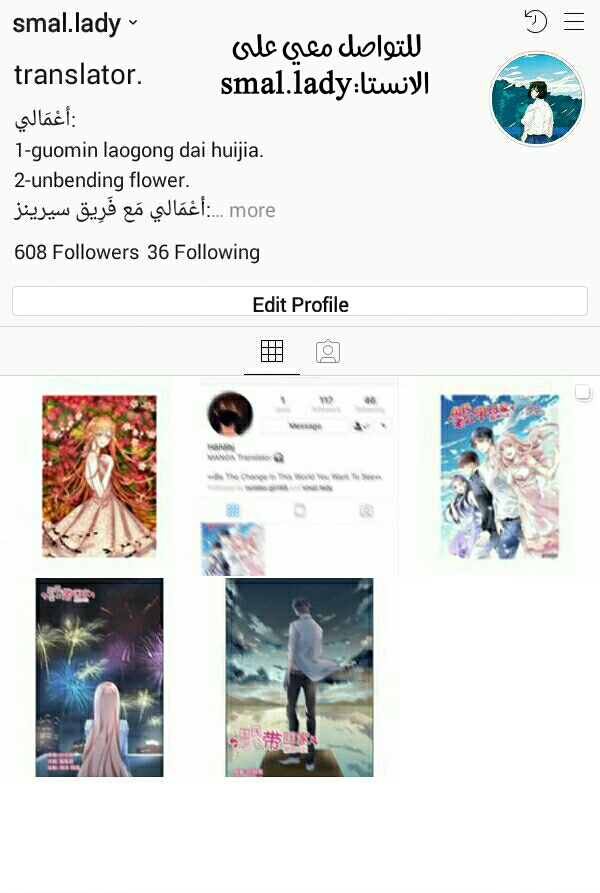Open the archive clock icon
Viewport: 600px width, 893px height.
pos(536,21)
